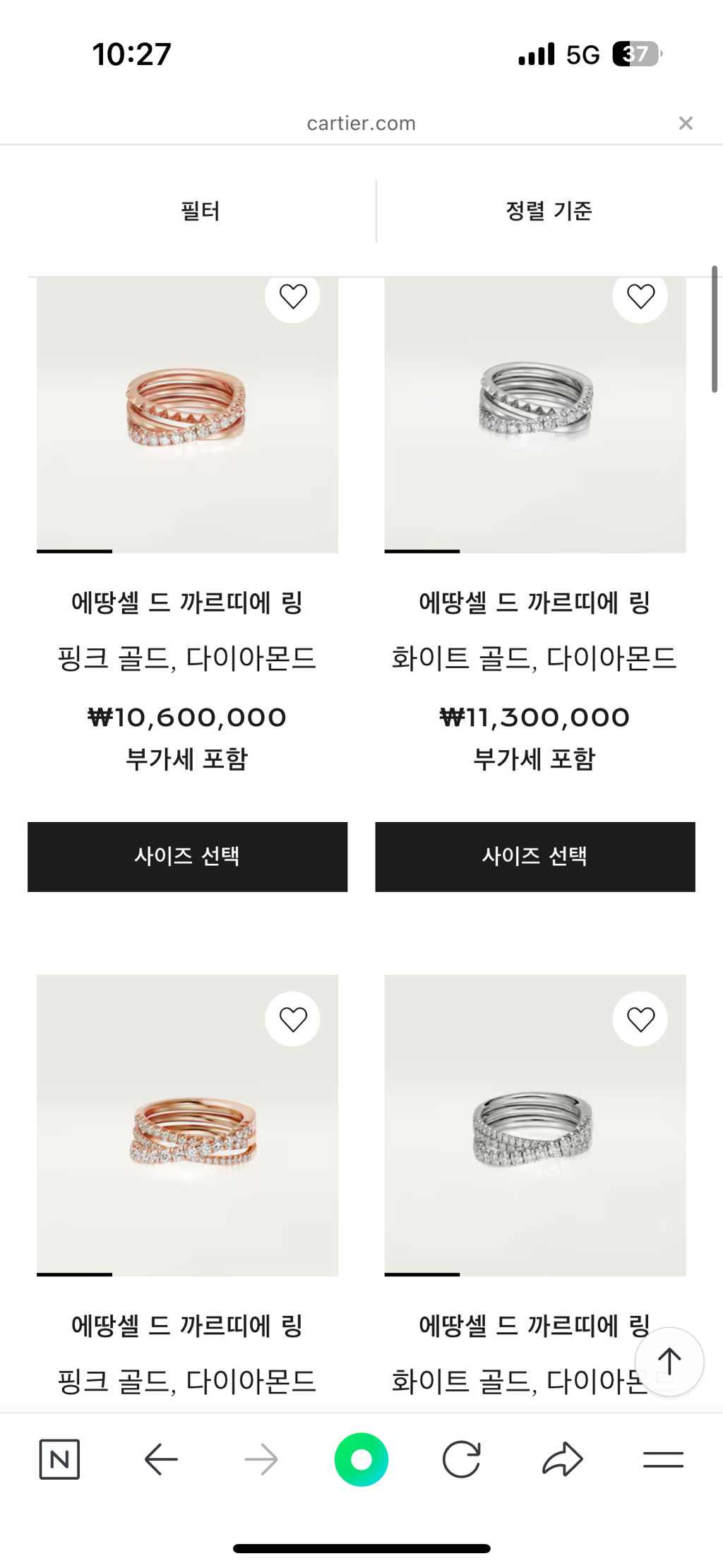Viewport: 723px width, 1568px height.
Task: Favorite the white gold Étincelle ring
Action: 640,296
